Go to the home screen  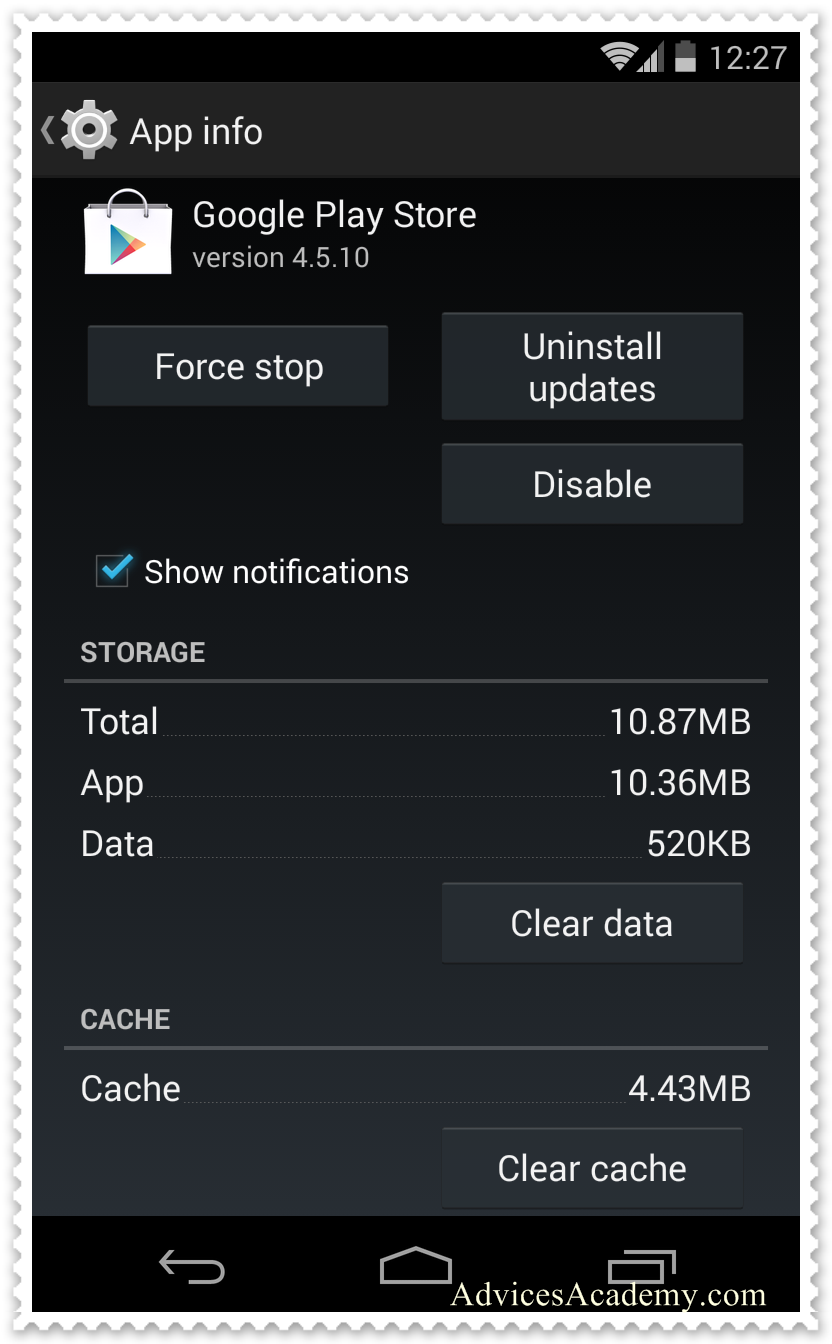point(415,1265)
